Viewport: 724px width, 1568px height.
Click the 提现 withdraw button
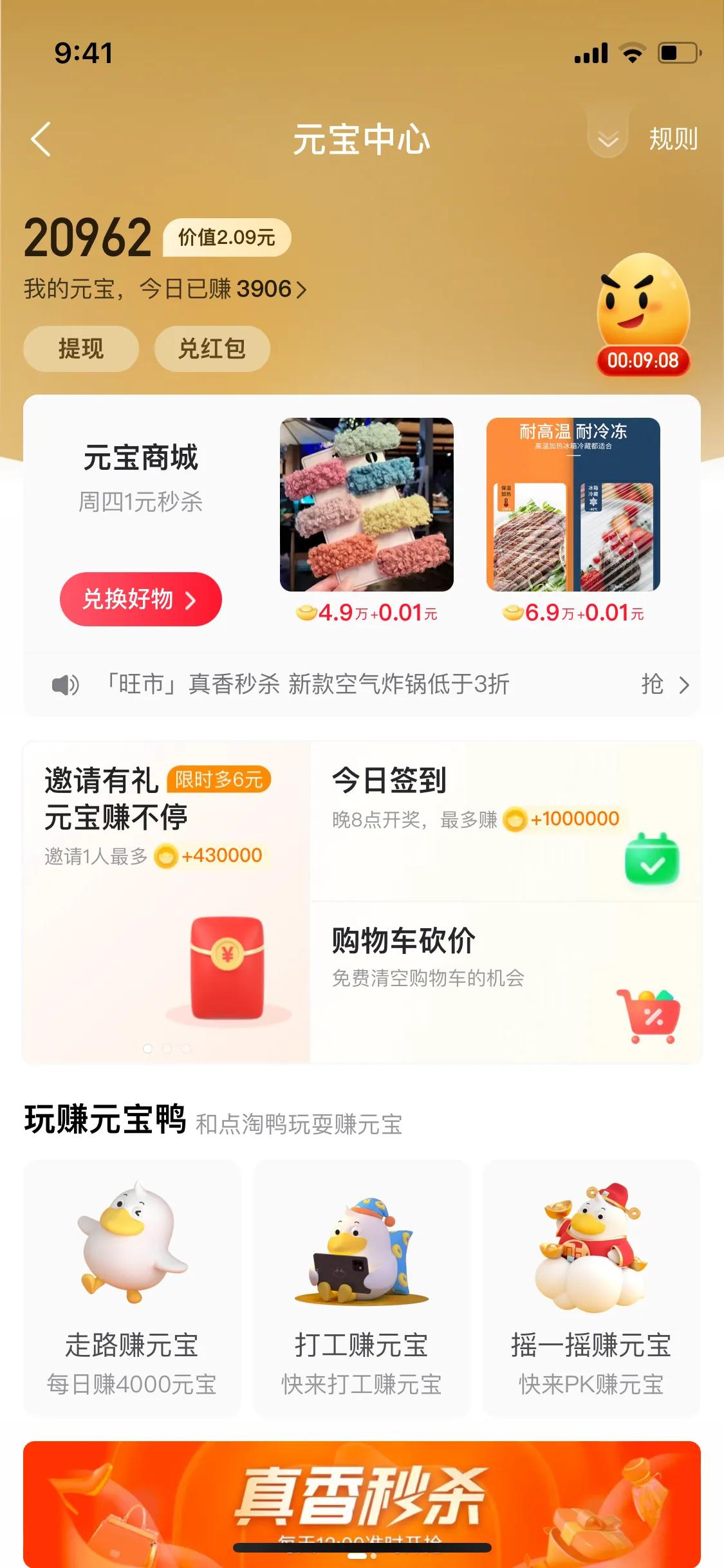pos(80,348)
